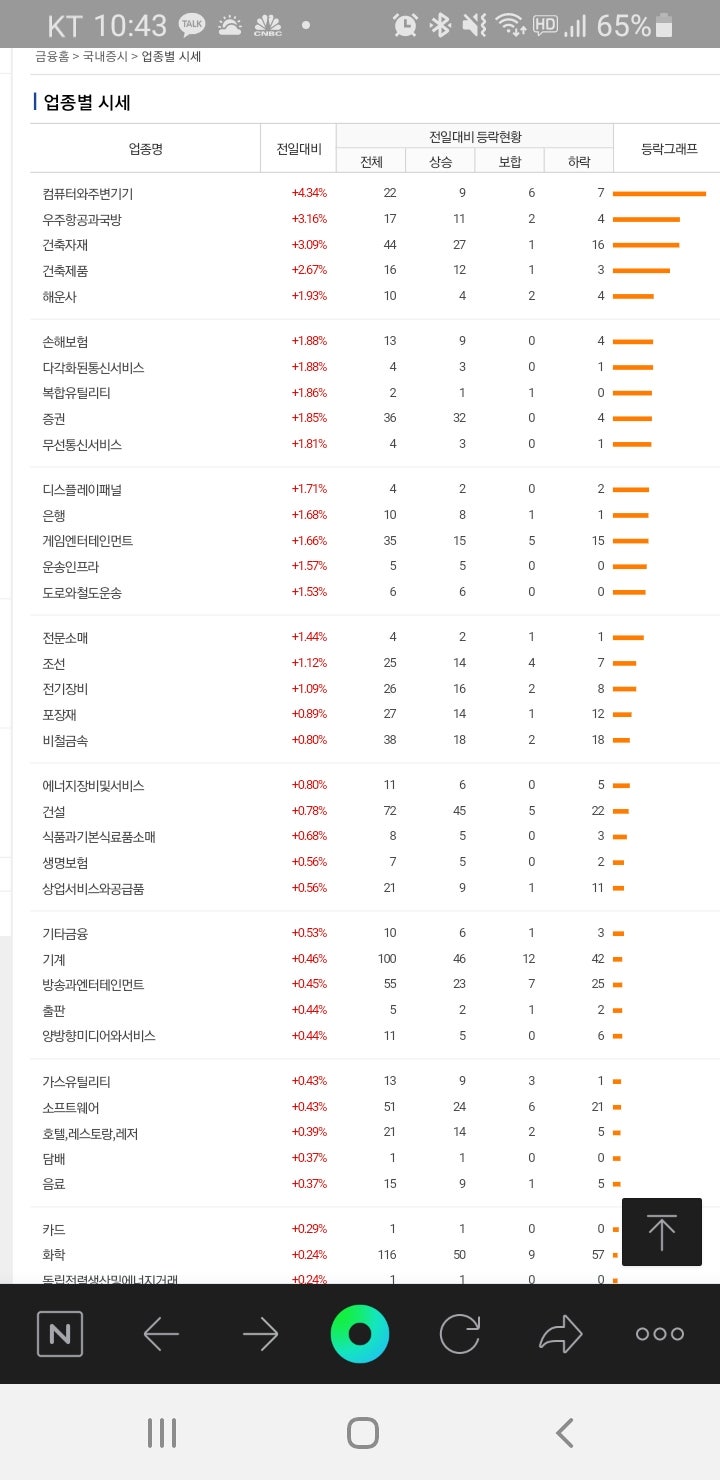Tap the Naver N logo icon

coord(60,1332)
